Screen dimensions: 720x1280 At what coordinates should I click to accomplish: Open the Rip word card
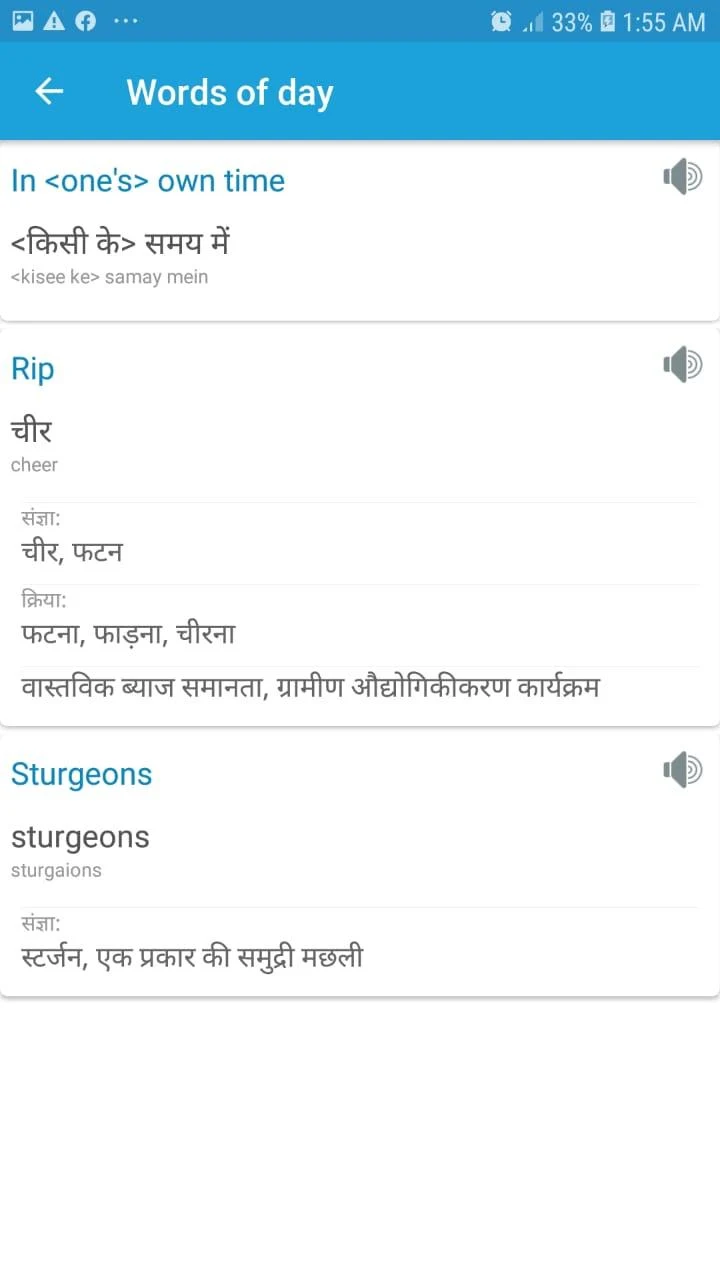click(x=360, y=527)
